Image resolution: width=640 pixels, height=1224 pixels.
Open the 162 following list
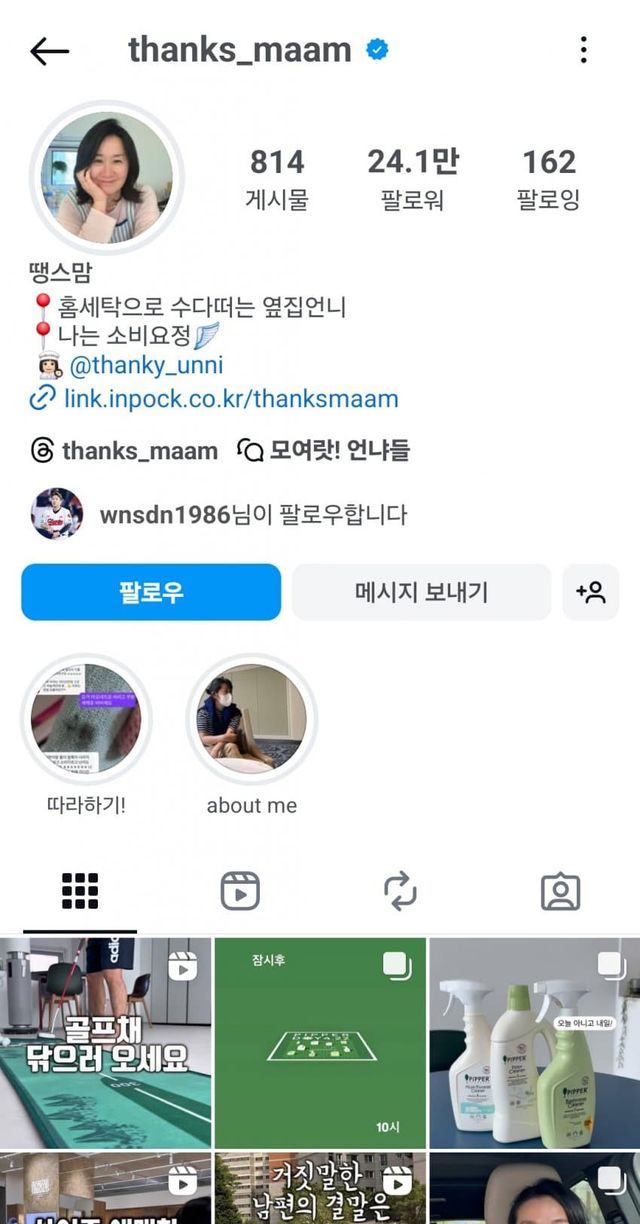coord(548,178)
